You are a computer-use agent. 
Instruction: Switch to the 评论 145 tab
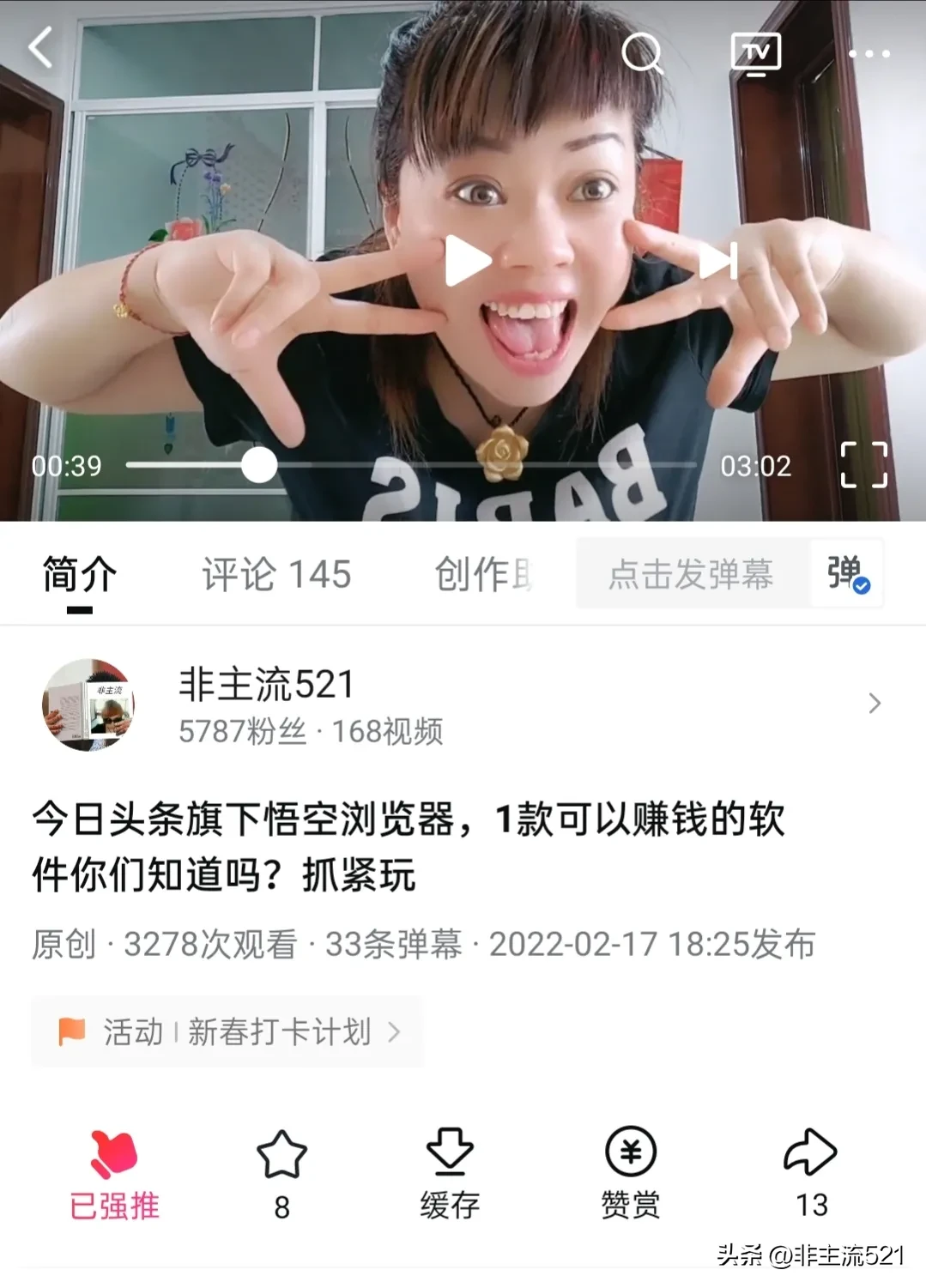pos(276,575)
